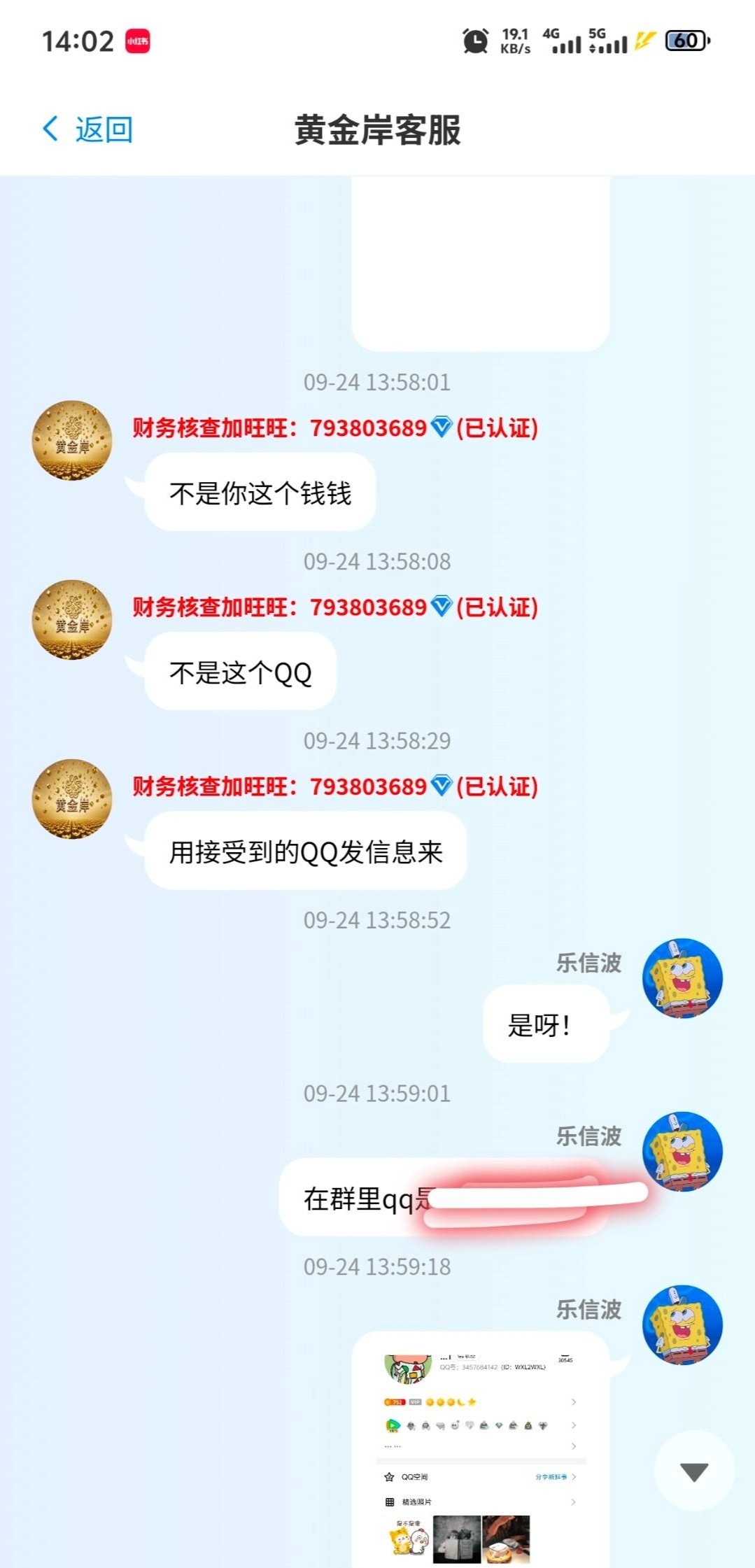Go back with the 返回 button
755x1568 pixels.
(x=88, y=129)
